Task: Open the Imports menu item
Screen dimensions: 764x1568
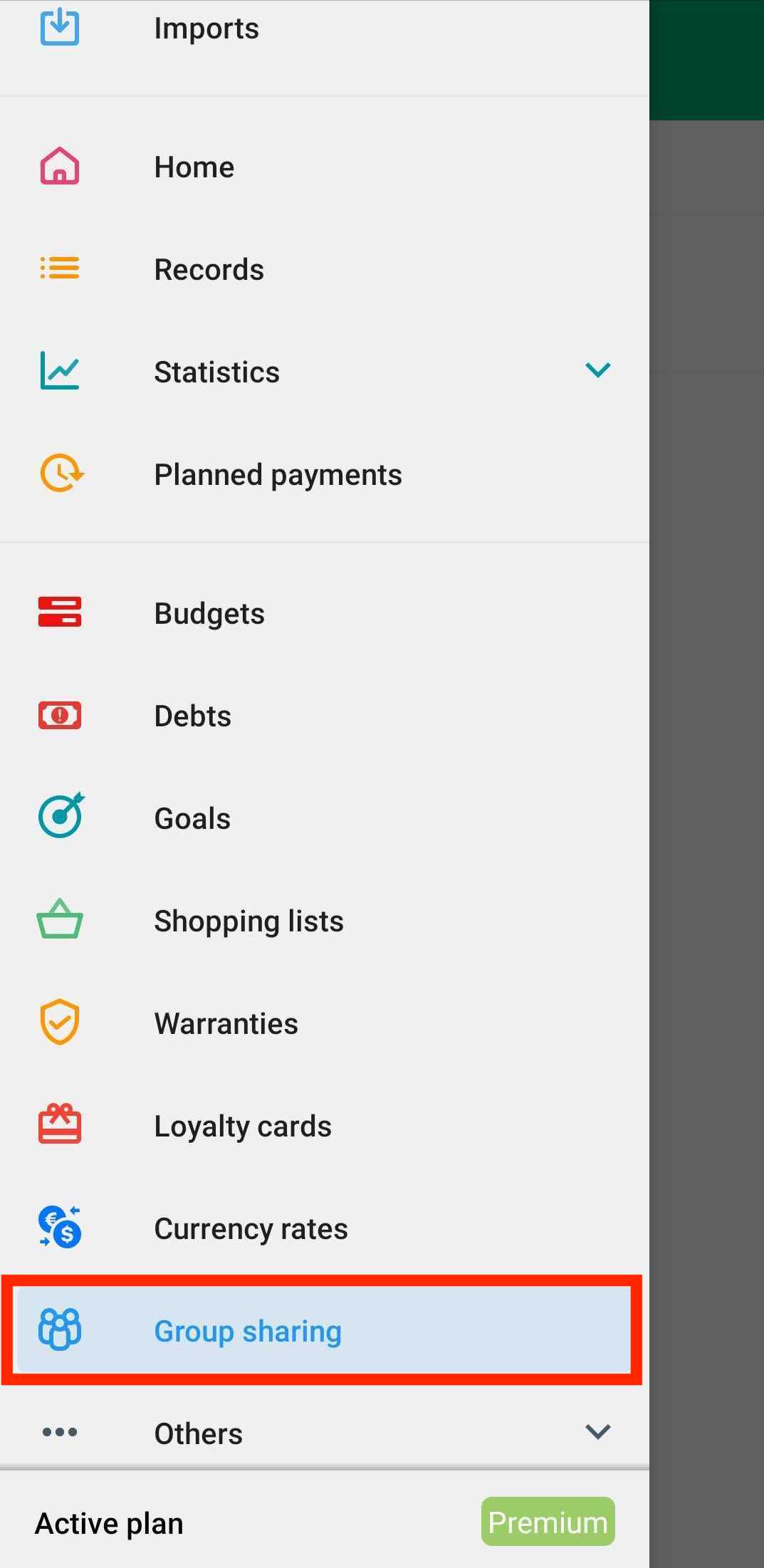Action: 206,28
